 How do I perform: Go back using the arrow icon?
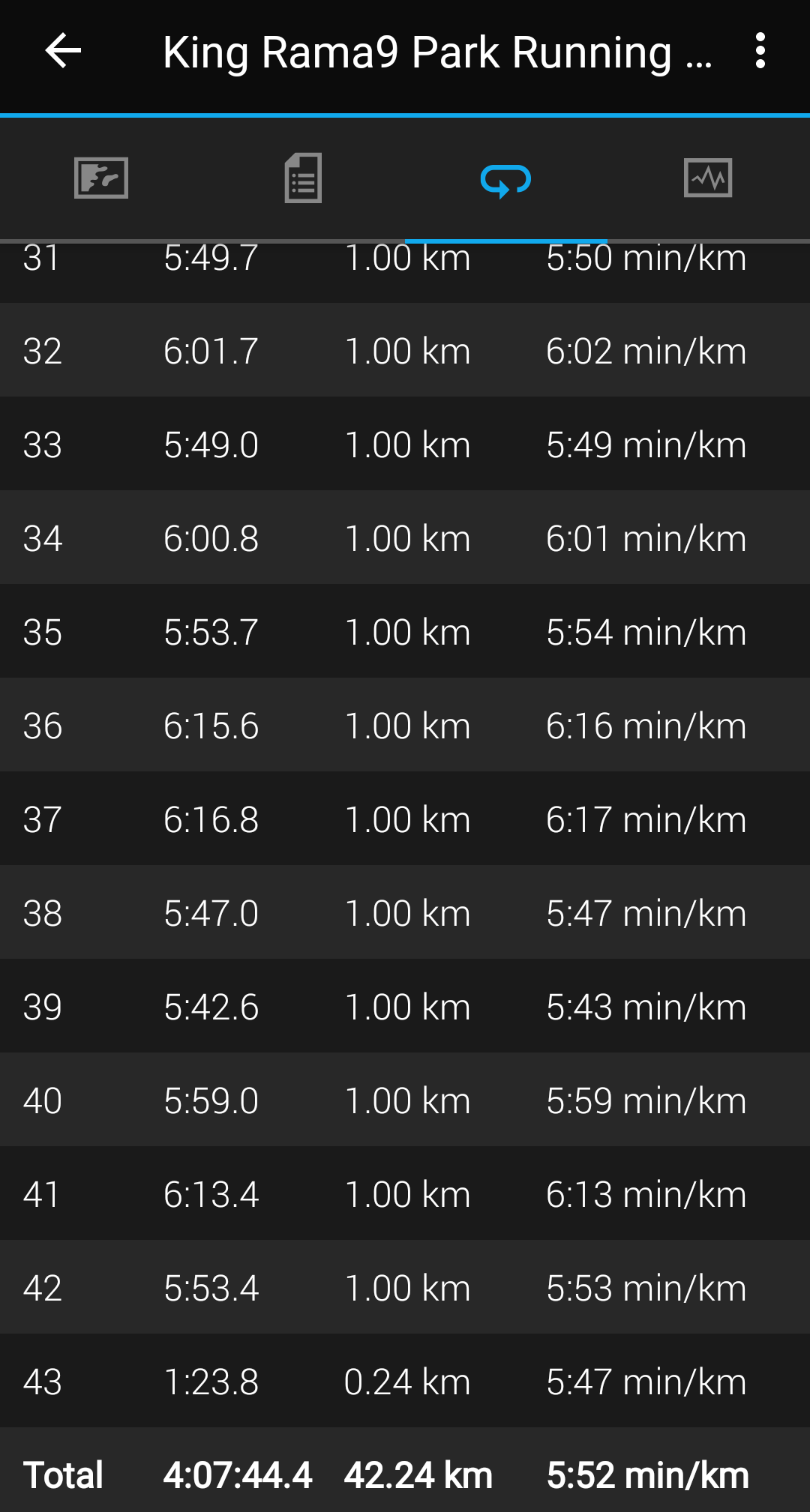point(63,51)
